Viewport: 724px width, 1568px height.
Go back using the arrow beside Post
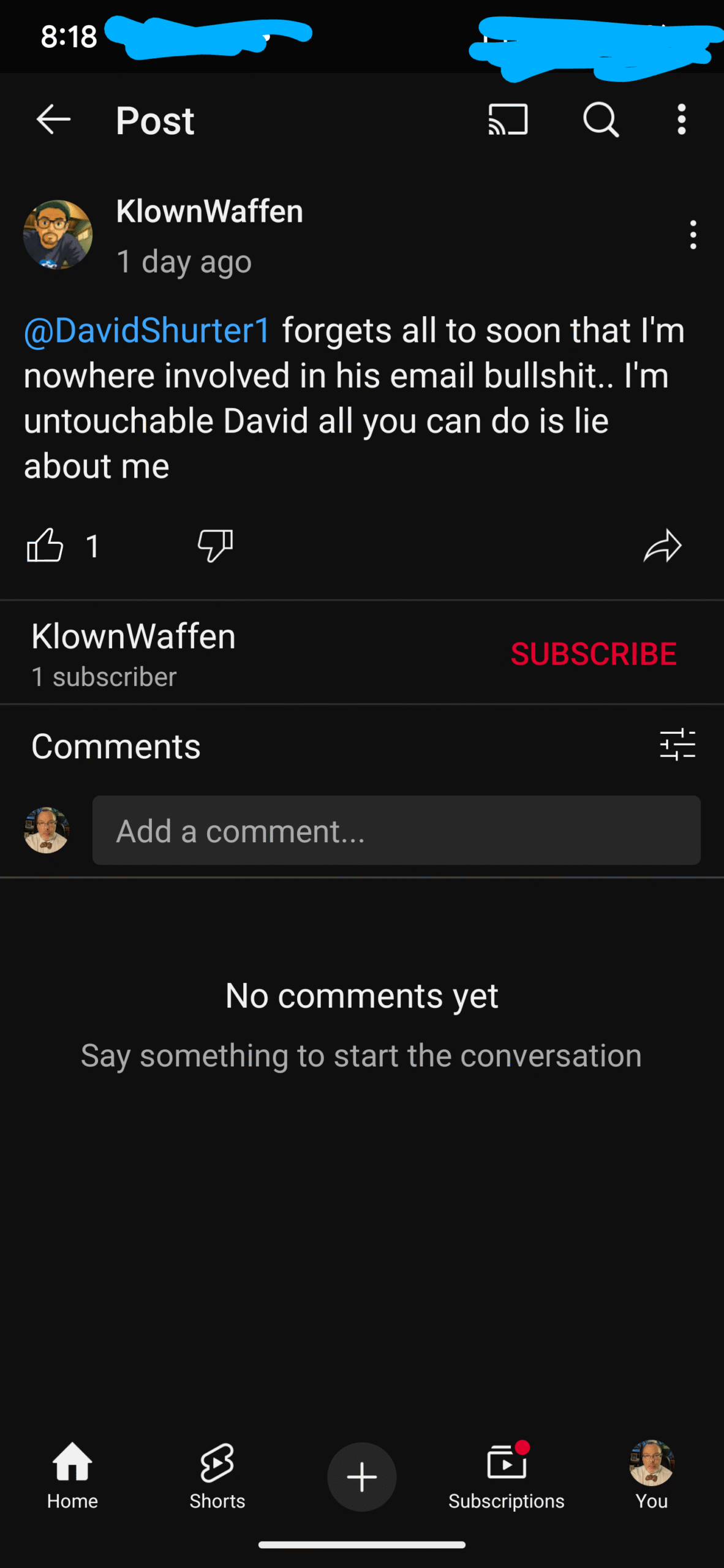53,119
